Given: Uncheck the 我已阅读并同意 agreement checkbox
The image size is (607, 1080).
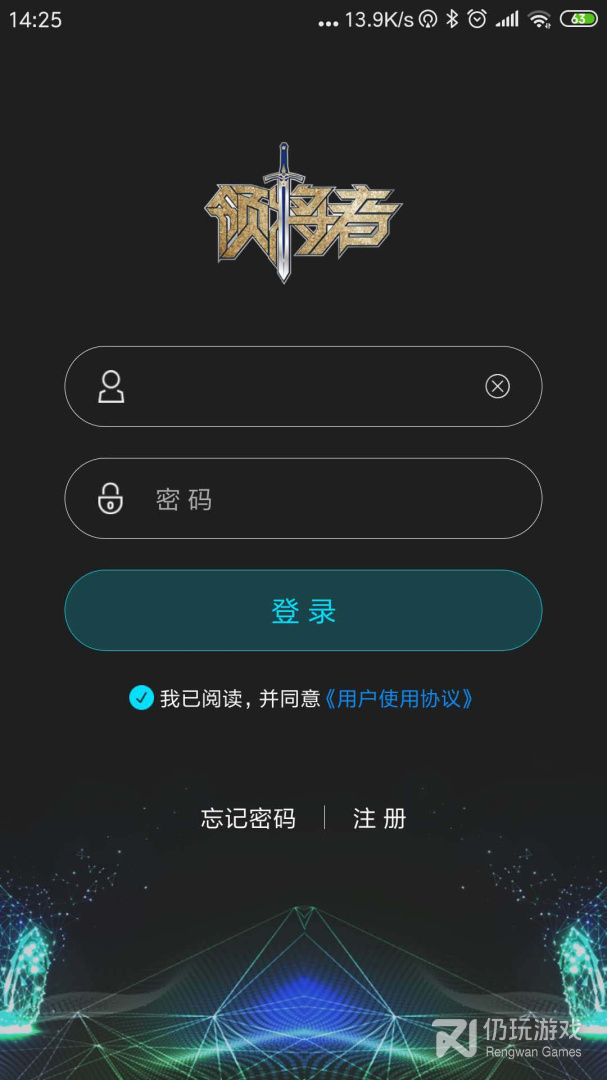Looking at the screenshot, I should tap(141, 698).
